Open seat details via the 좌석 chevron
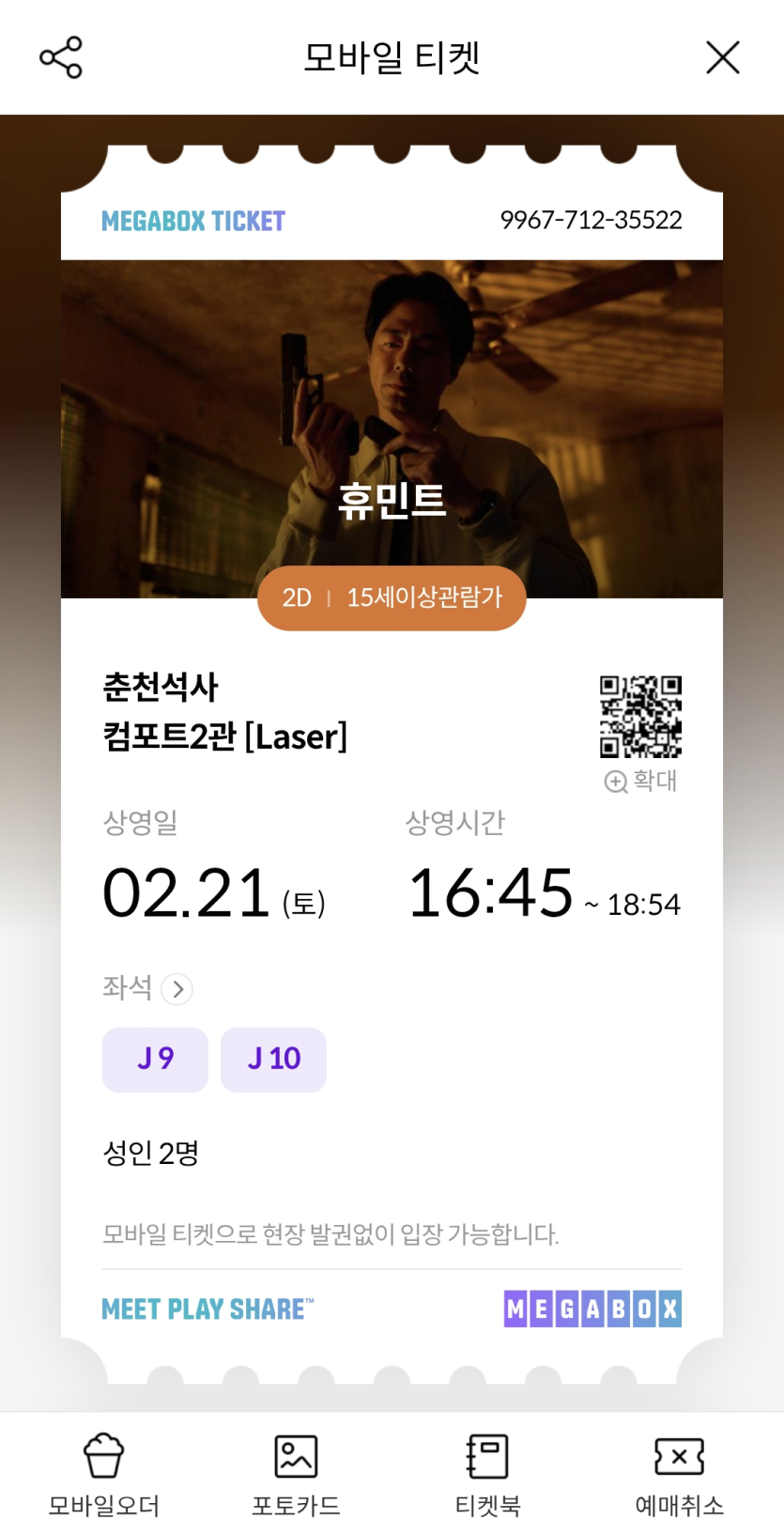 (x=177, y=989)
